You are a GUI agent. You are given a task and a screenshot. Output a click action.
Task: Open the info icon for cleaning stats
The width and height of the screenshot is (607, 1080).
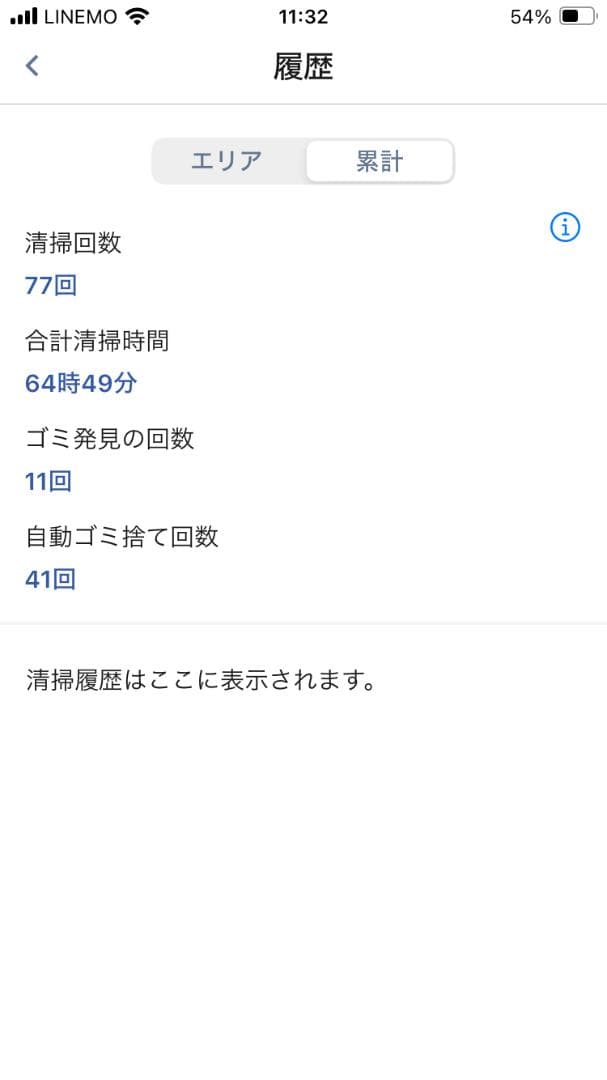(x=565, y=228)
